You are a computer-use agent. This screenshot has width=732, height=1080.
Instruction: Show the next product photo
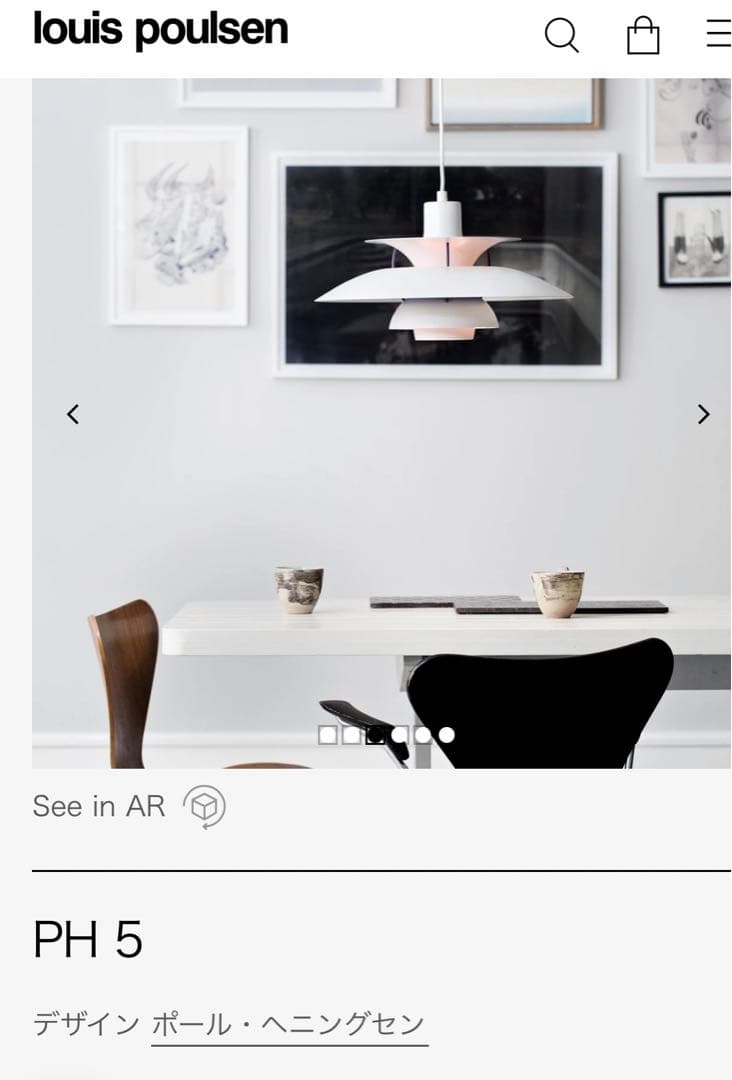click(x=703, y=414)
